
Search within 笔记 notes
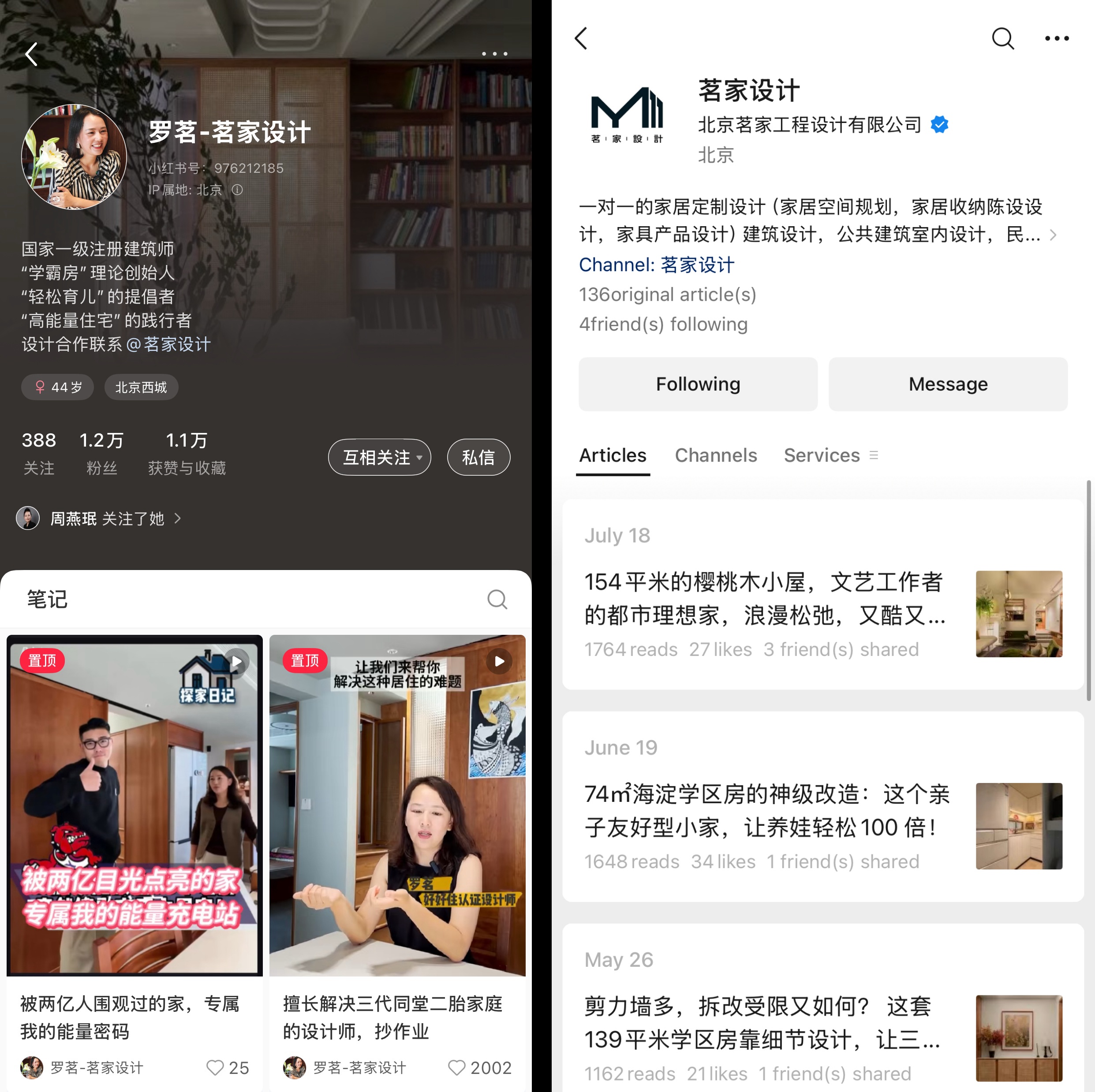tap(497, 599)
